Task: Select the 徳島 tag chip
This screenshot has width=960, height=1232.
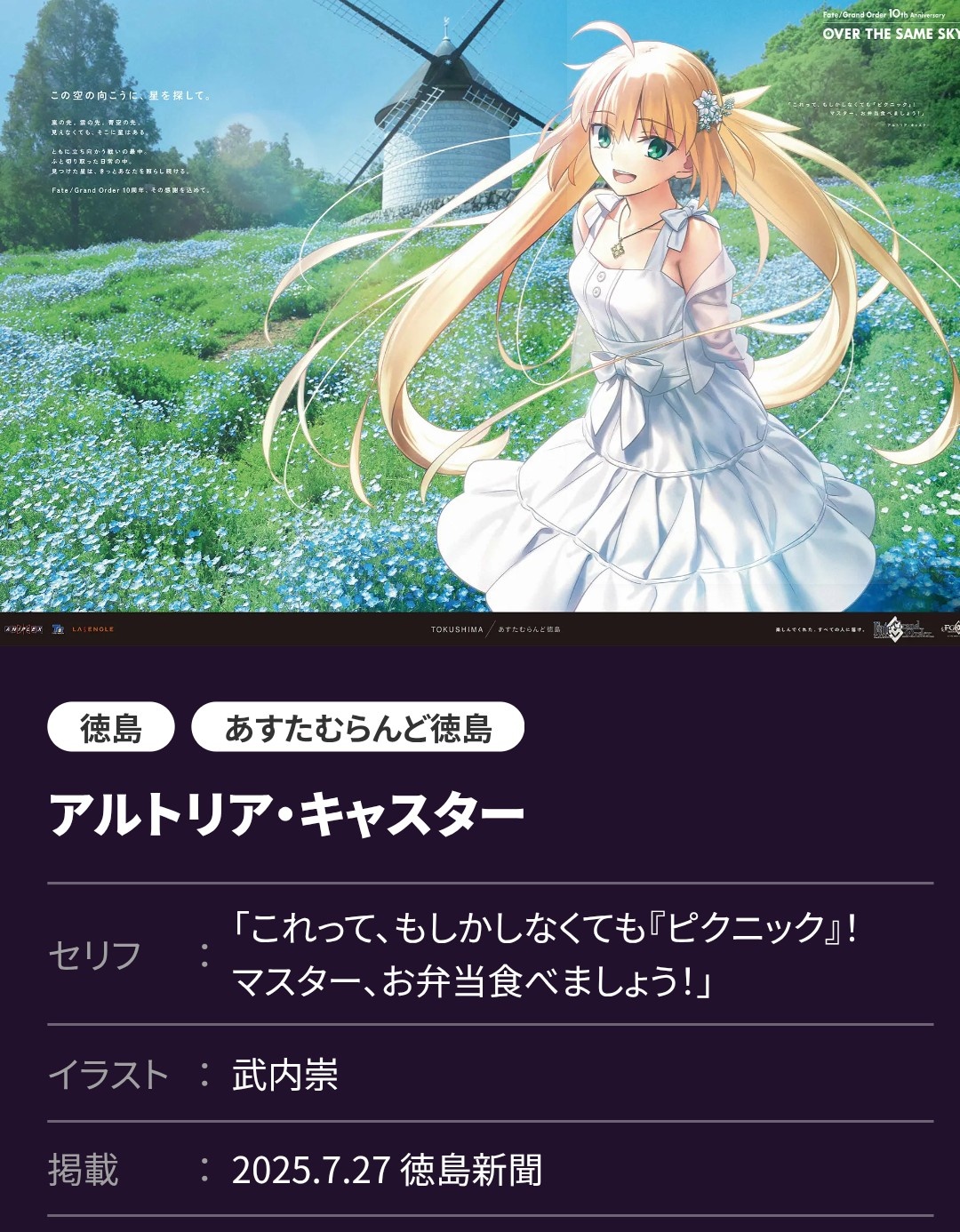Action: 111,727
